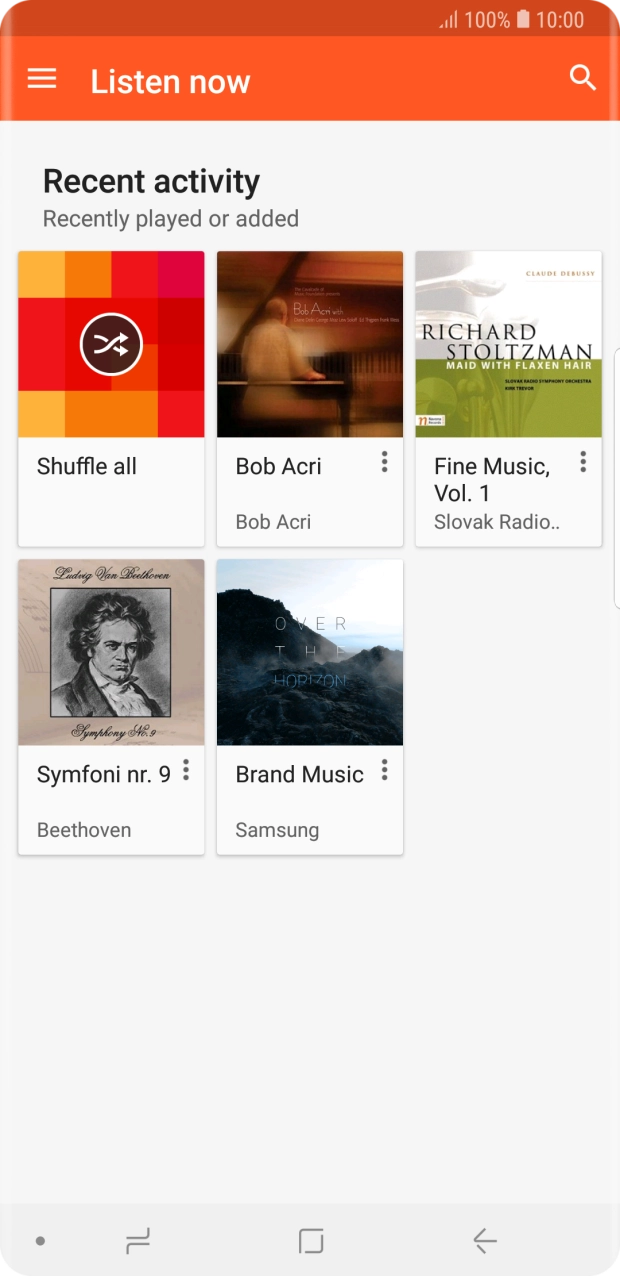Image resolution: width=620 pixels, height=1276 pixels.
Task: Open options for the Bob Acri album
Action: [x=384, y=462]
